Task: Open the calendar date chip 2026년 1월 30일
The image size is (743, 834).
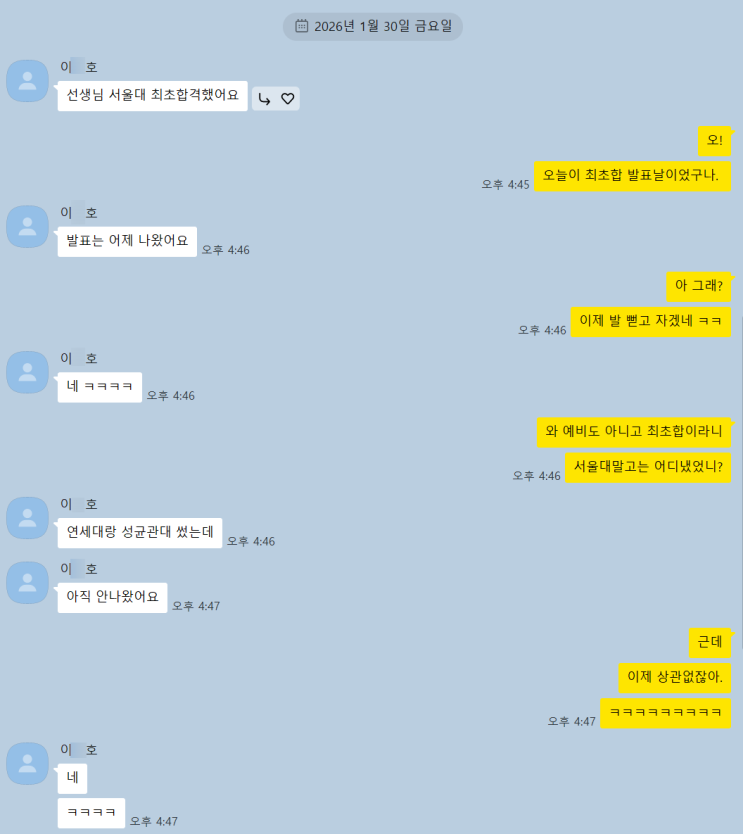Action: (x=372, y=26)
